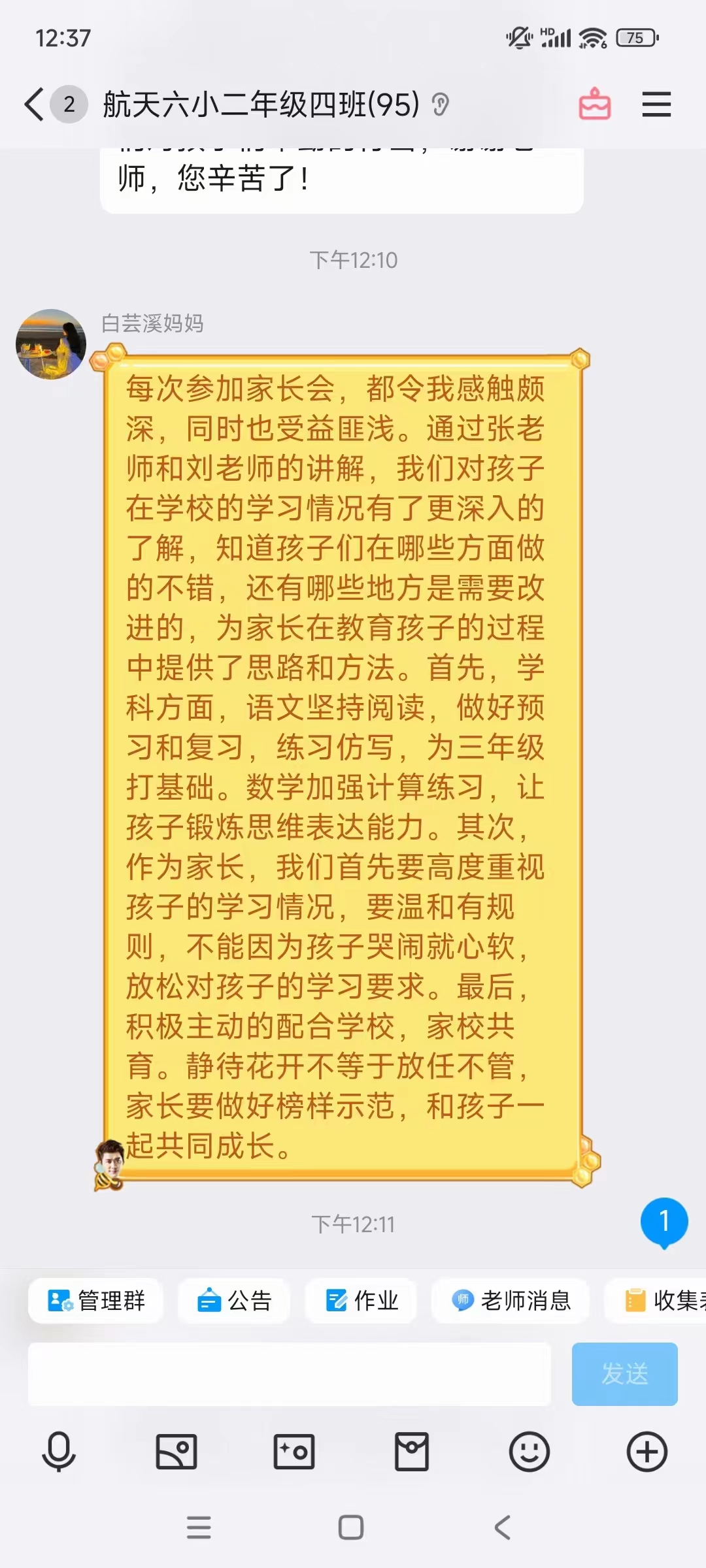Open the group menu with three lines
706x1568 pixels.
(656, 105)
